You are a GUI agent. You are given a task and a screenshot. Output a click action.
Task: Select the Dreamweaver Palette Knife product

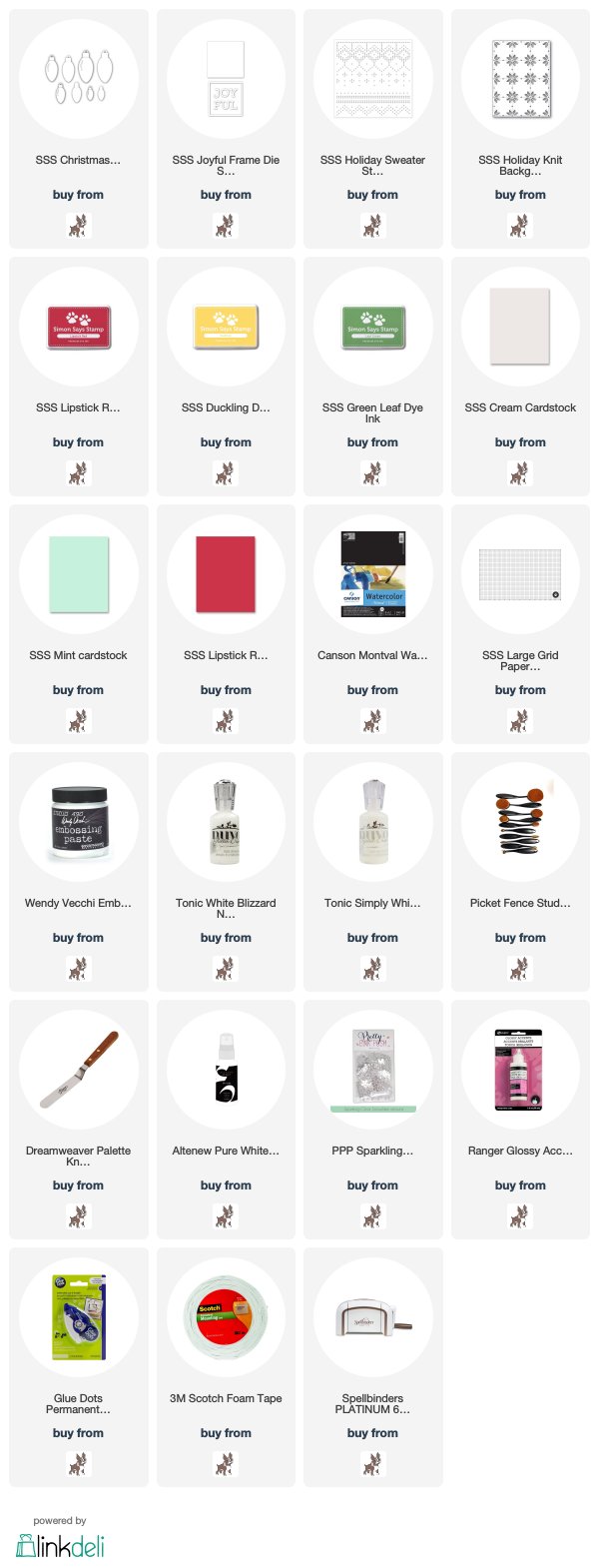(78, 1069)
